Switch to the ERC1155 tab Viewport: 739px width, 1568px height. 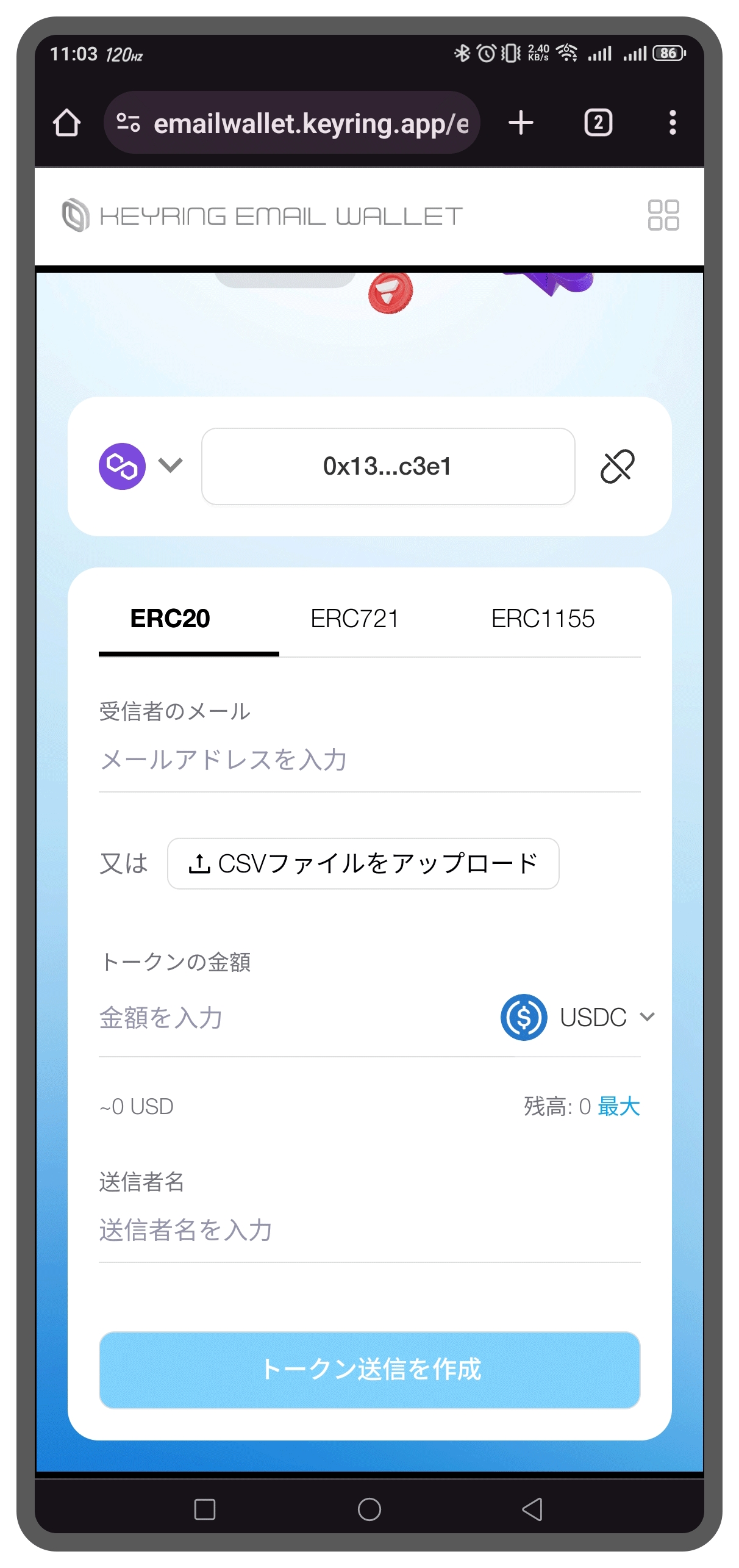tap(542, 619)
